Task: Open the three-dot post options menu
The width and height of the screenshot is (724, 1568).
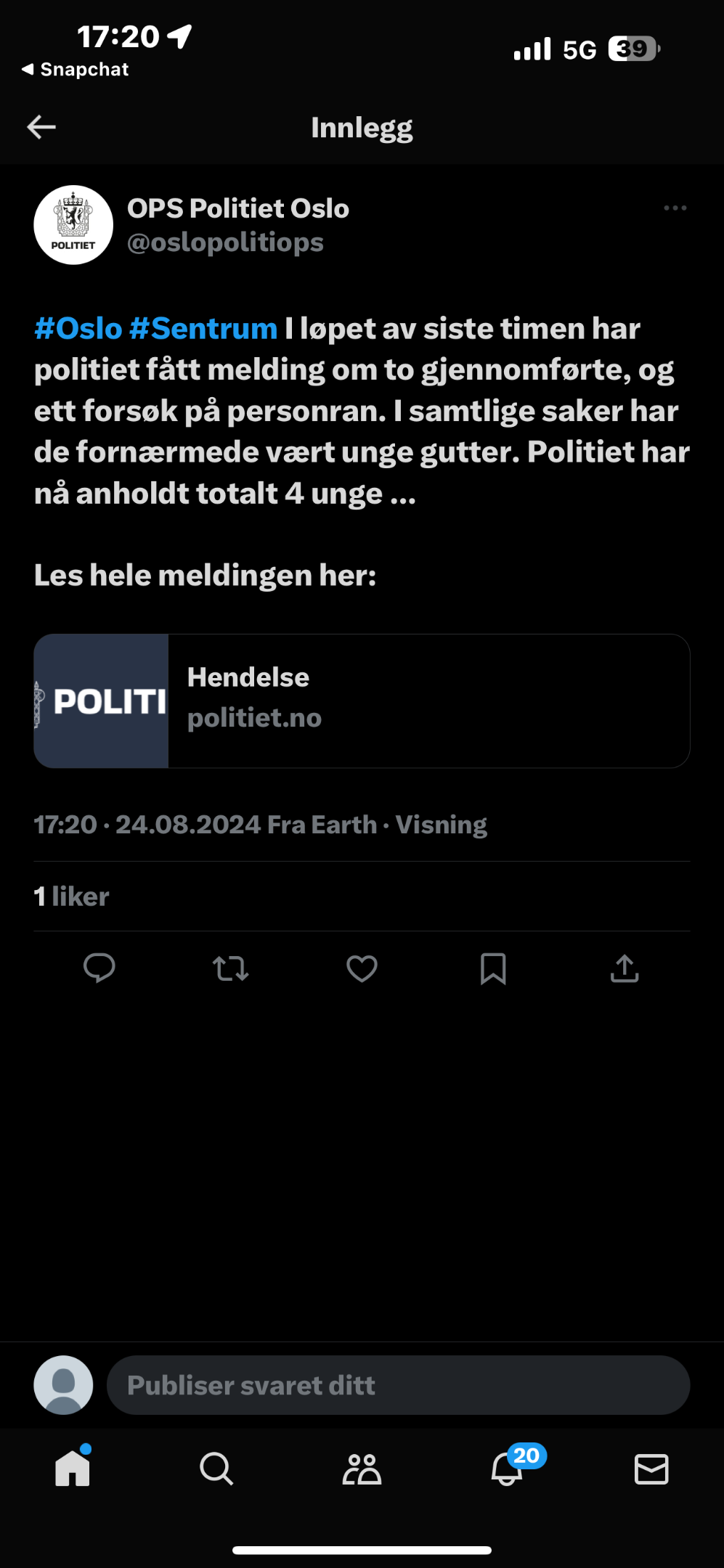Action: pos(675,208)
